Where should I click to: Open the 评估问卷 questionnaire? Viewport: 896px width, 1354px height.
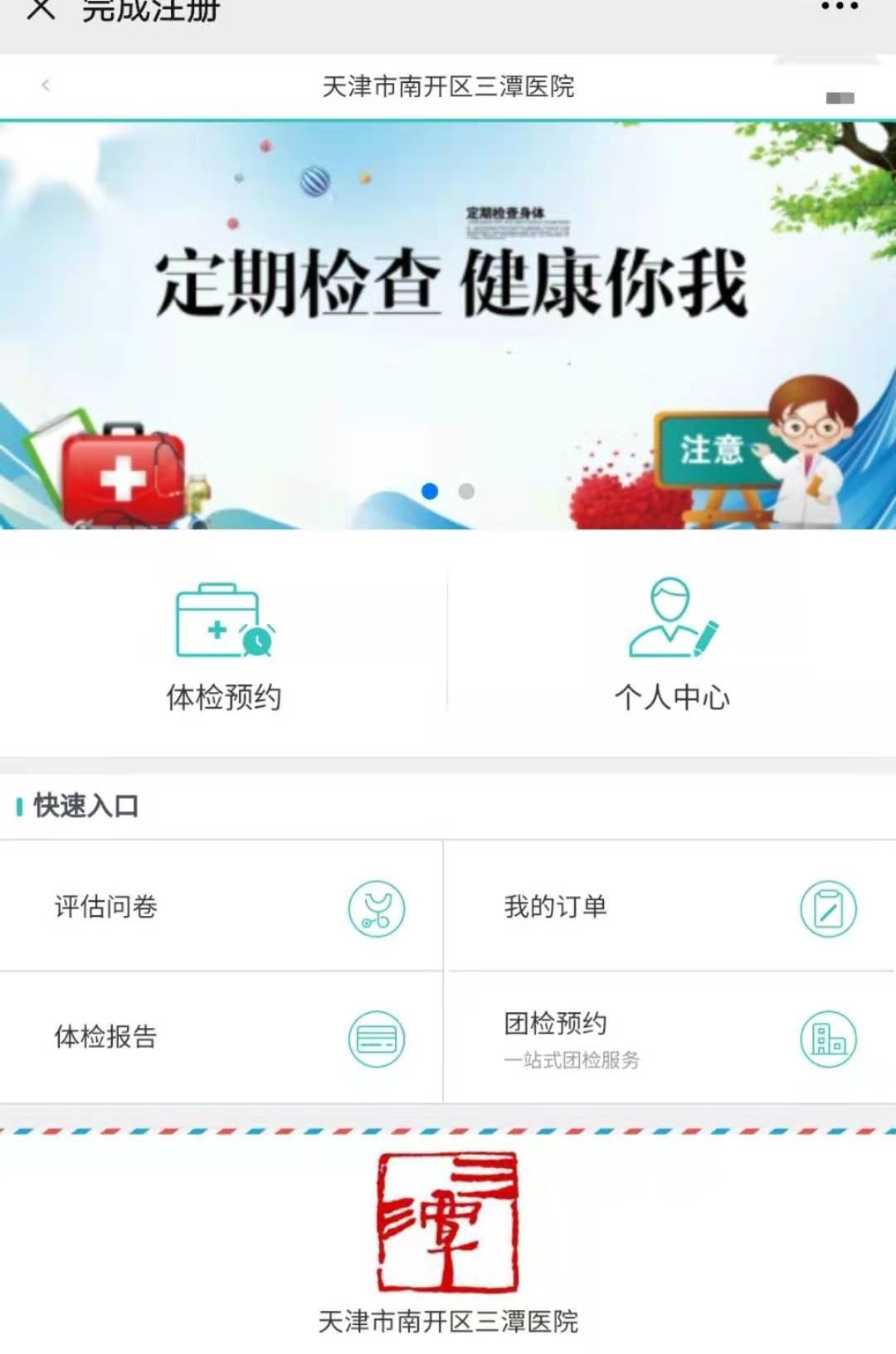point(222,907)
